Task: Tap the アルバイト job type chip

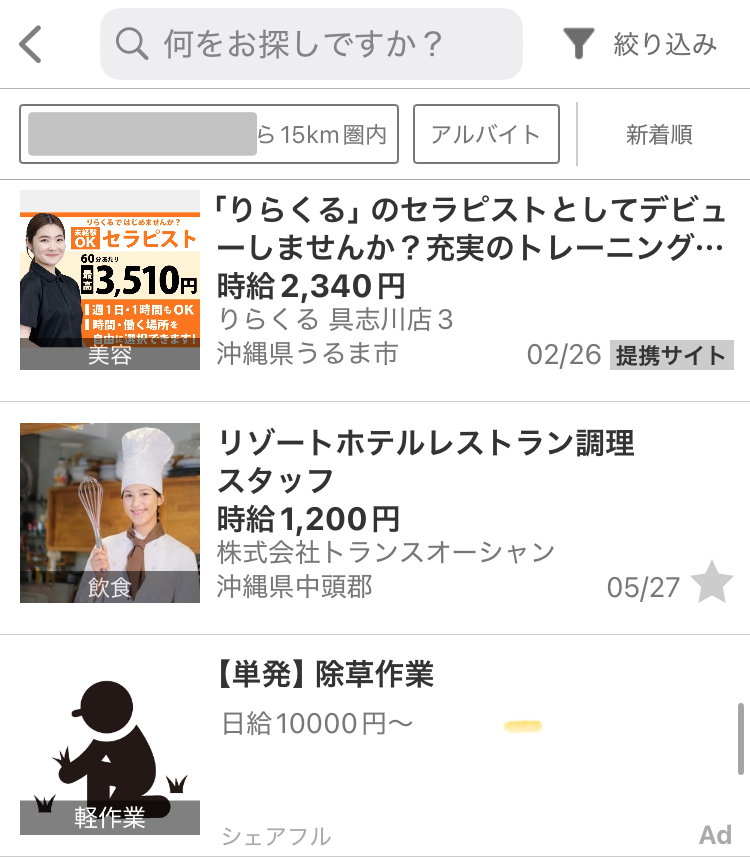Action: [x=486, y=134]
